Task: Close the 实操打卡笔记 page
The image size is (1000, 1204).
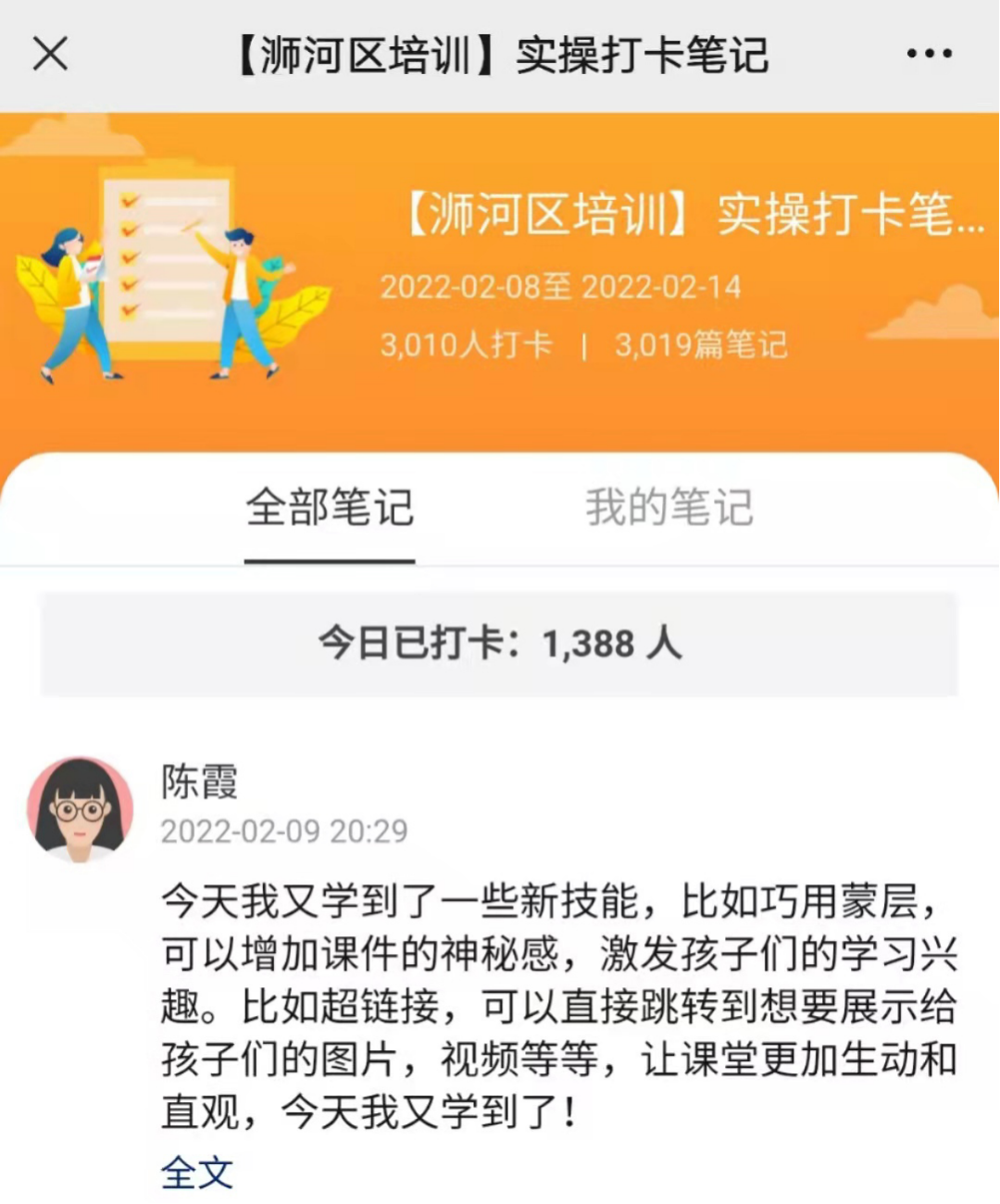Action: [x=50, y=54]
